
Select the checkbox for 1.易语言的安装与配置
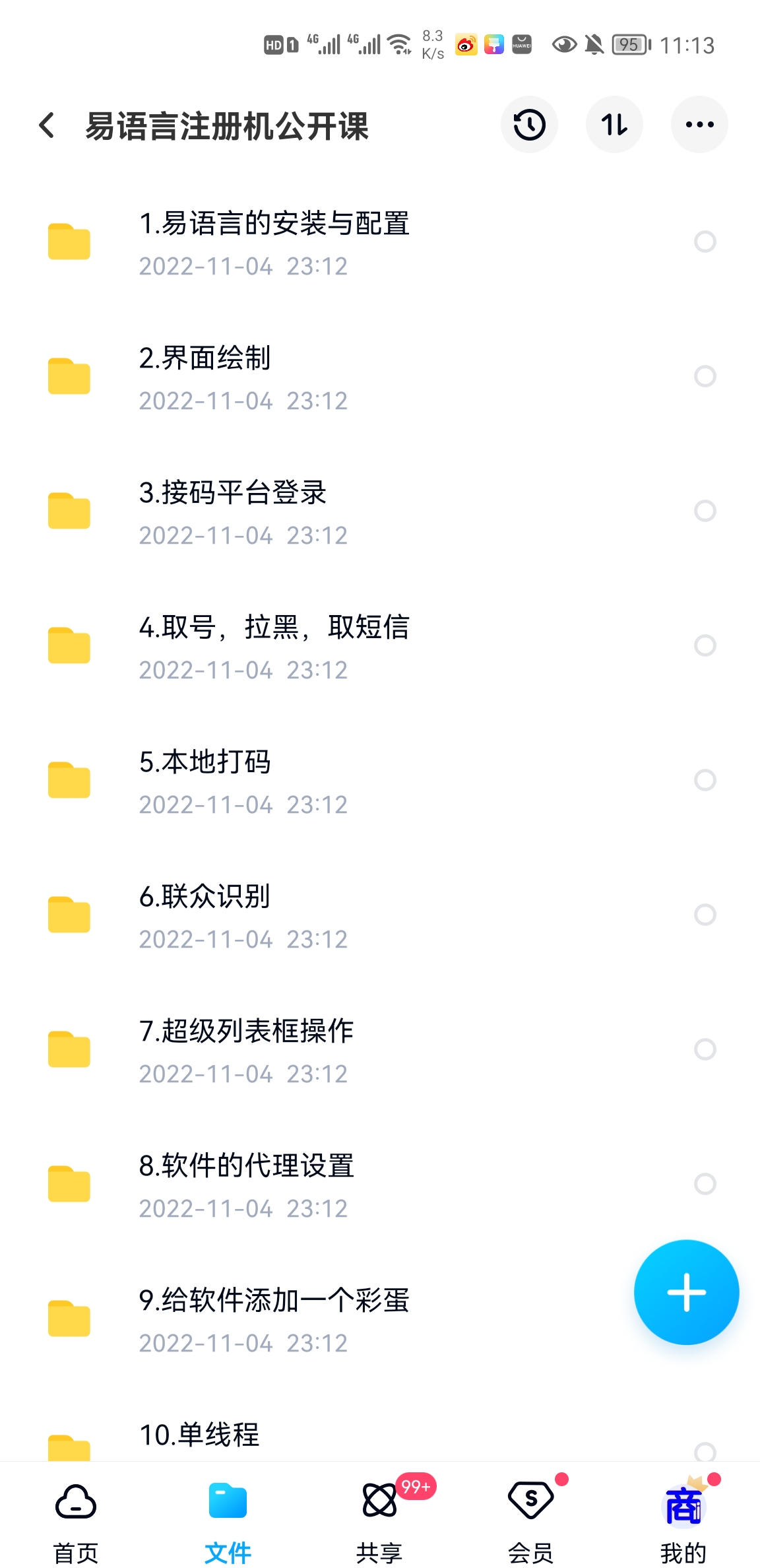(705, 242)
